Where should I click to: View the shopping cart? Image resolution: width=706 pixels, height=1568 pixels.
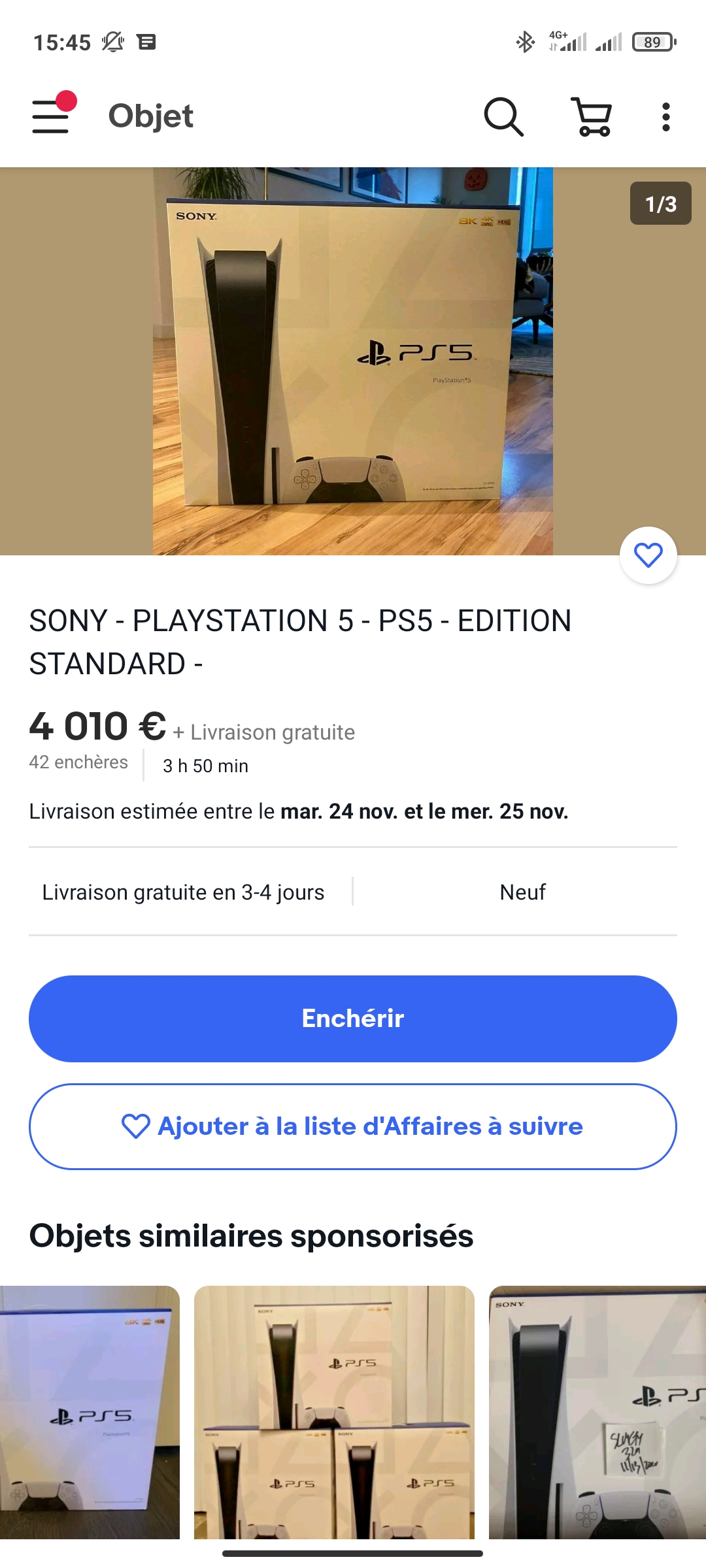pos(592,117)
